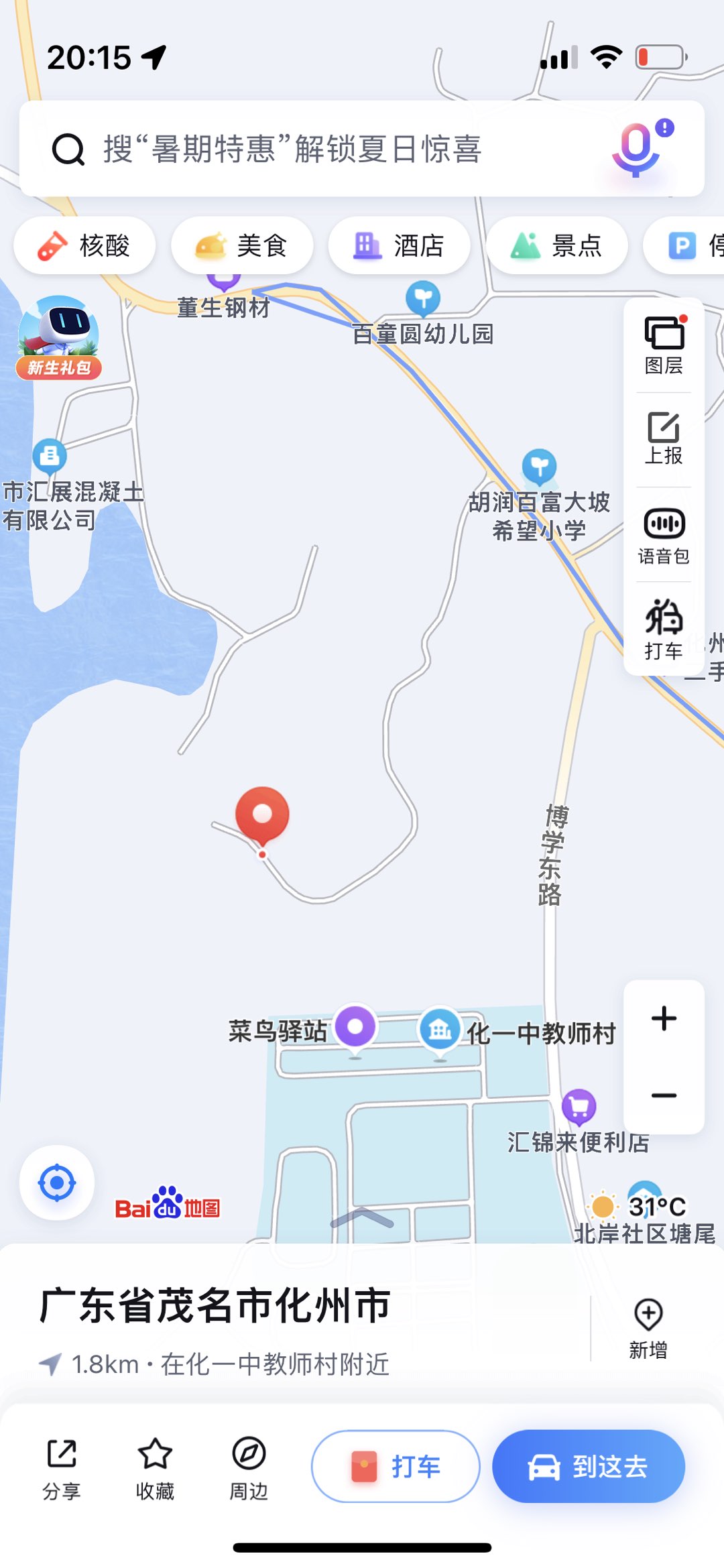Open the search box at top
This screenshot has width=724, height=1568.
pyautogui.click(x=322, y=149)
